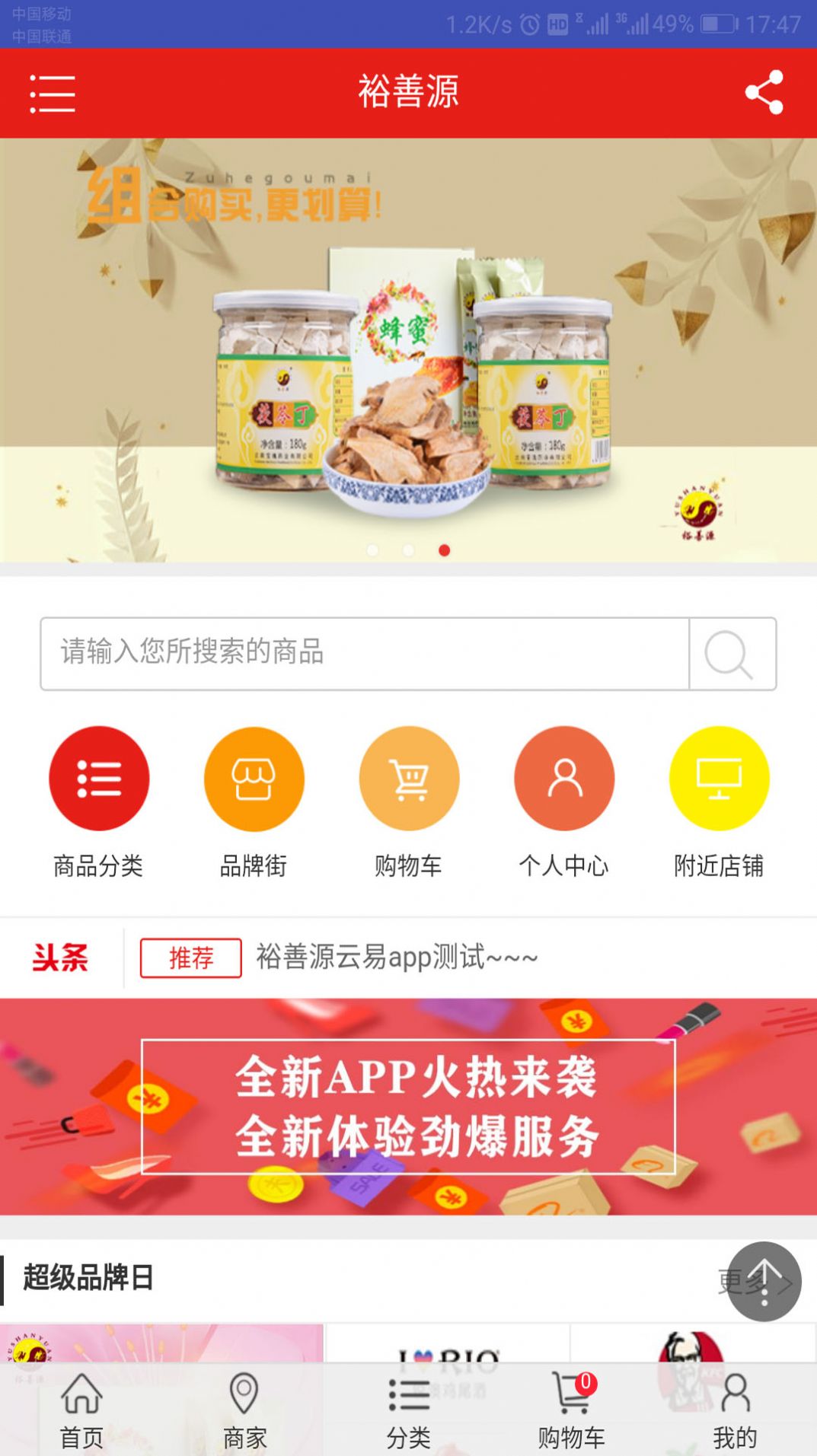The width and height of the screenshot is (817, 1456).
Task: Focus the product search field
Action: tap(364, 654)
